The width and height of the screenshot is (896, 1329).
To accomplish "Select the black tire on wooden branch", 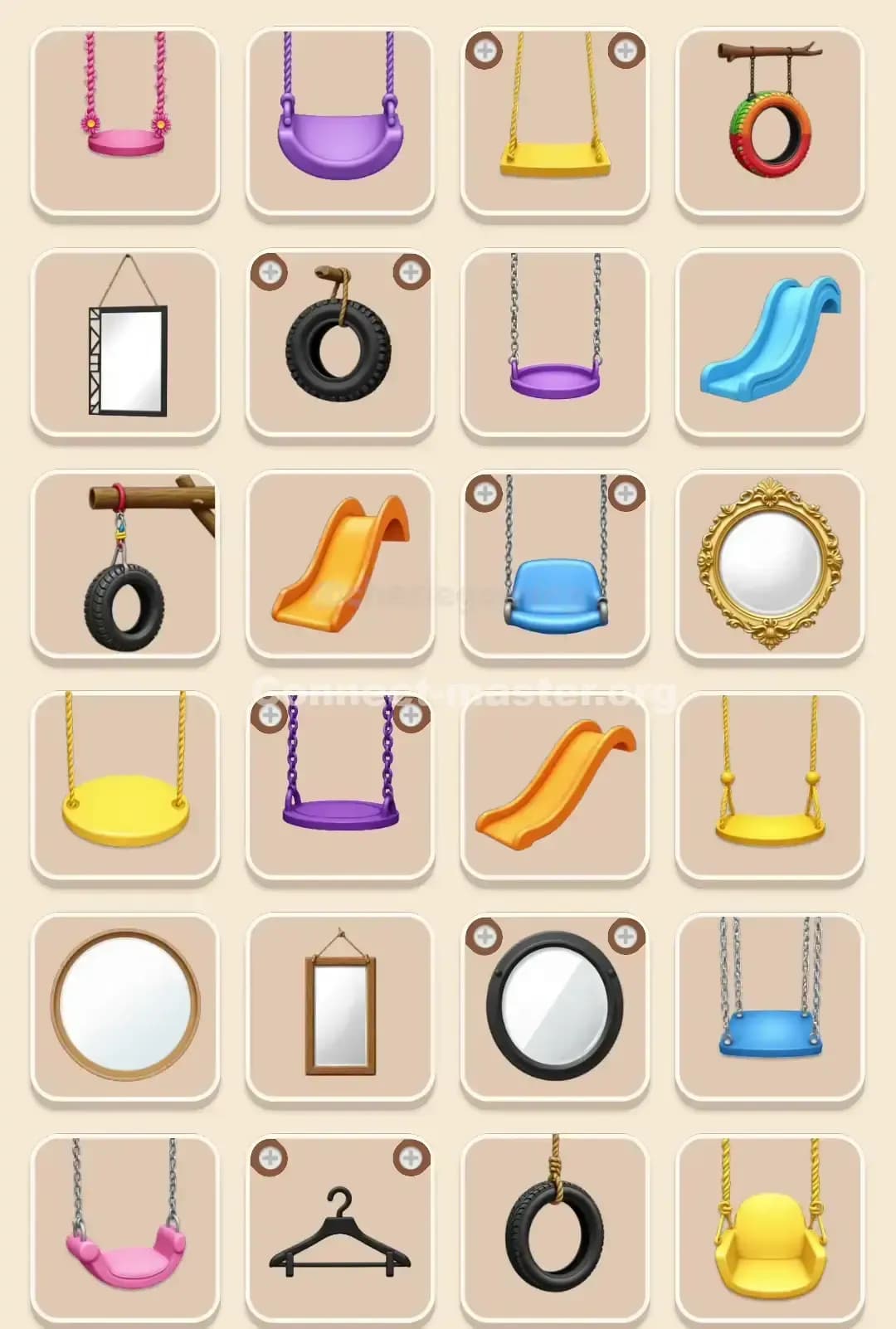I will click(123, 560).
